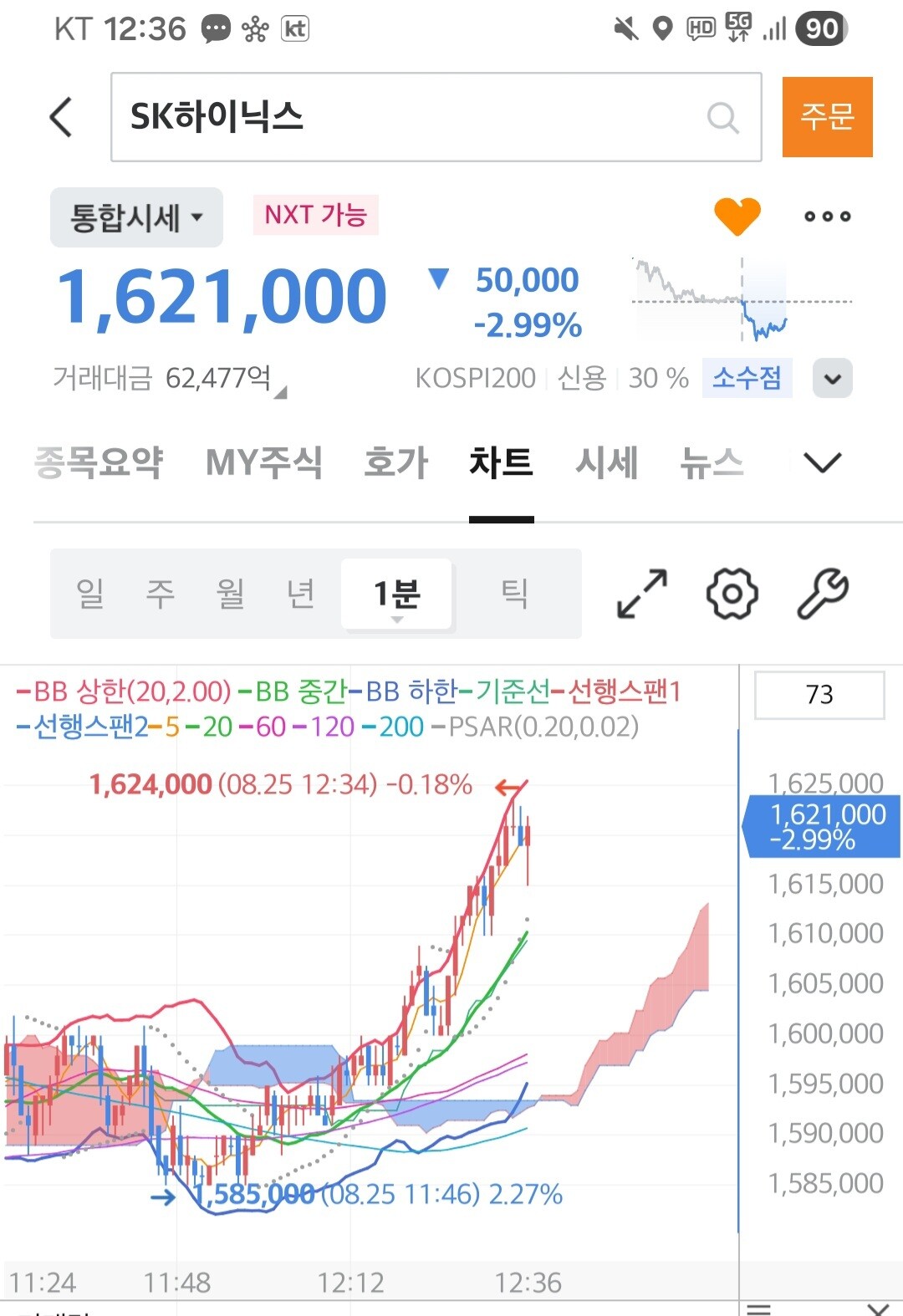
Task: Expand the tab list with the down arrow
Action: tap(822, 462)
